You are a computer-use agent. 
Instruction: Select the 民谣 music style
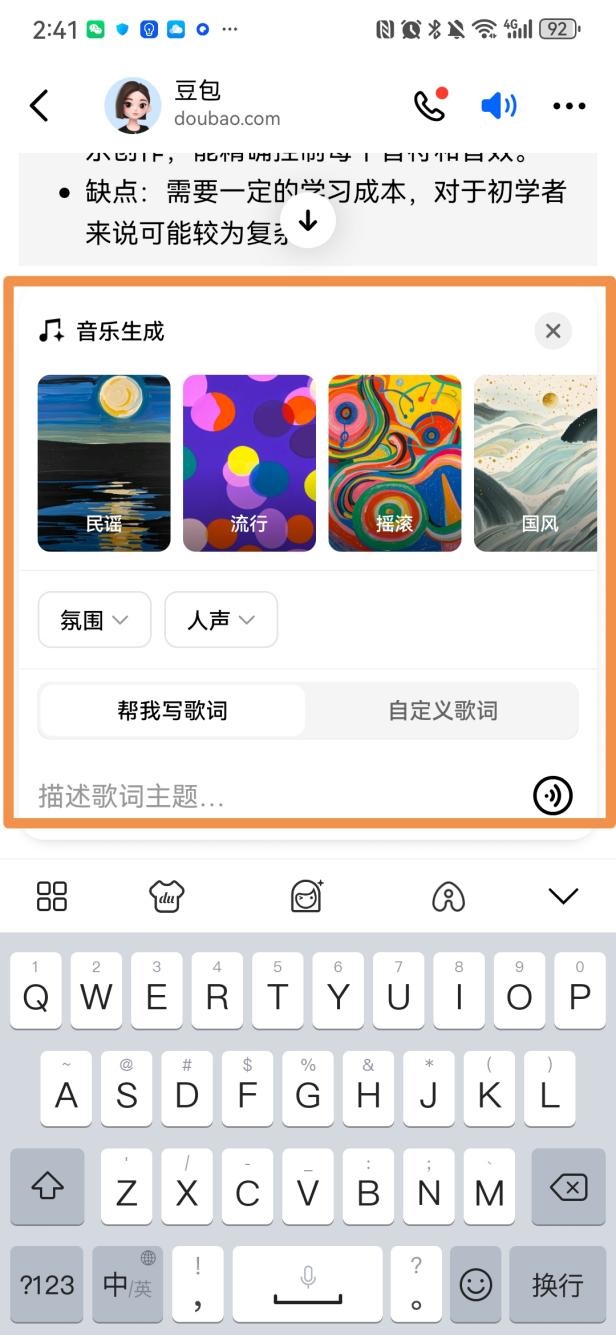104,463
